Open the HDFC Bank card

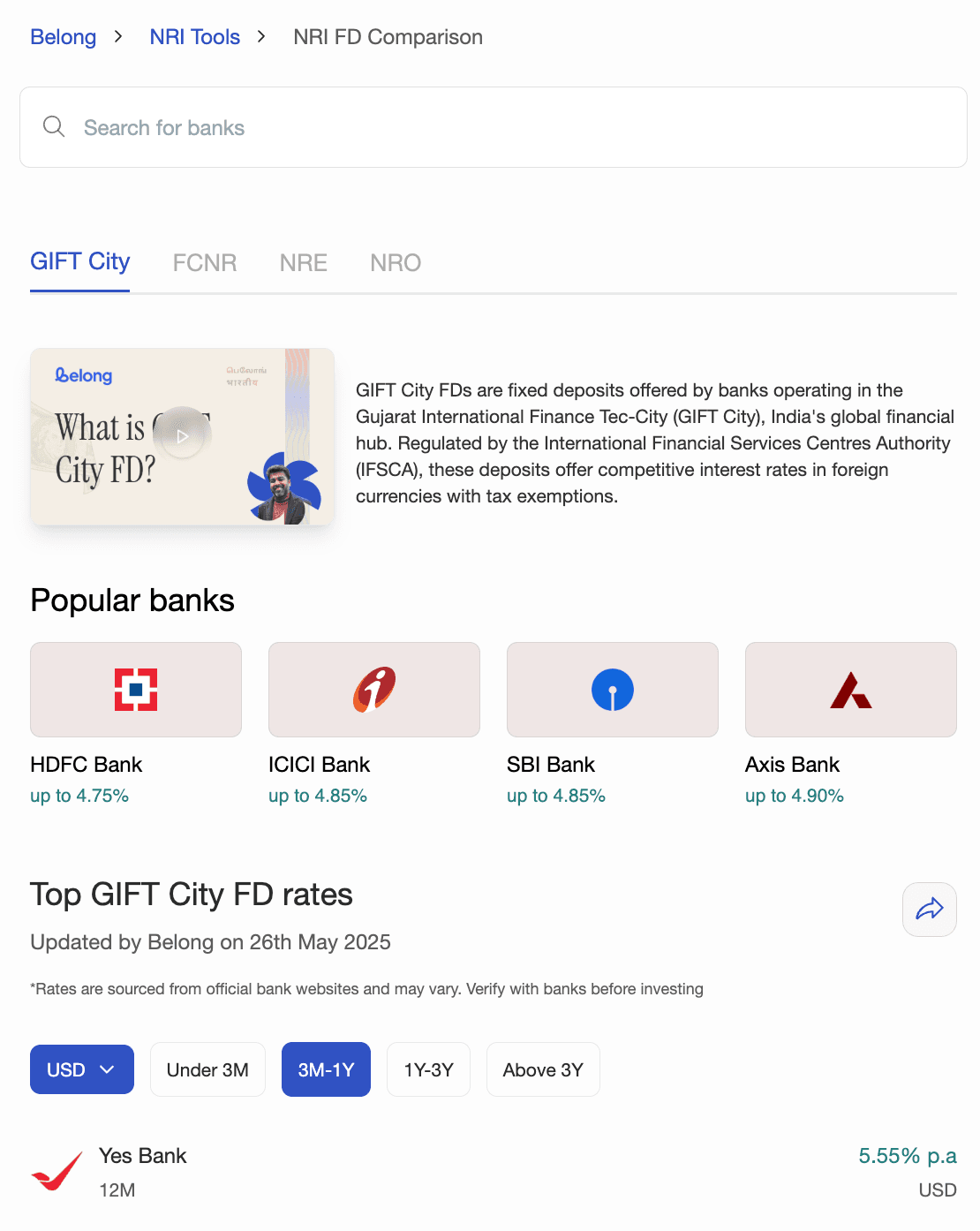[x=136, y=690]
